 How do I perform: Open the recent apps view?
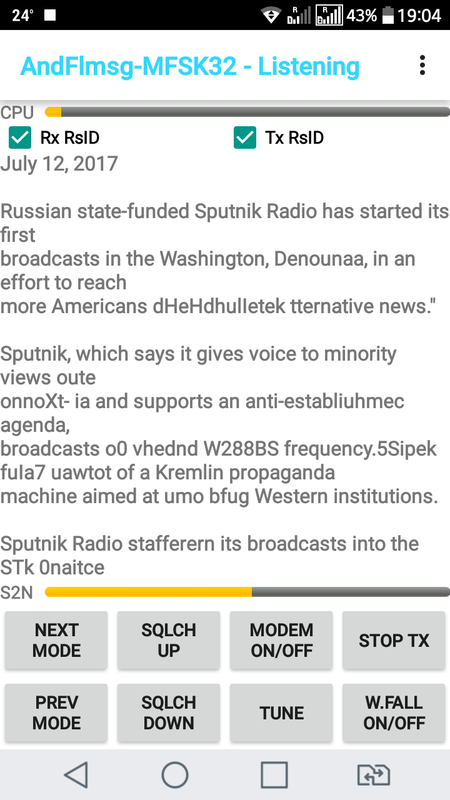(x=274, y=775)
